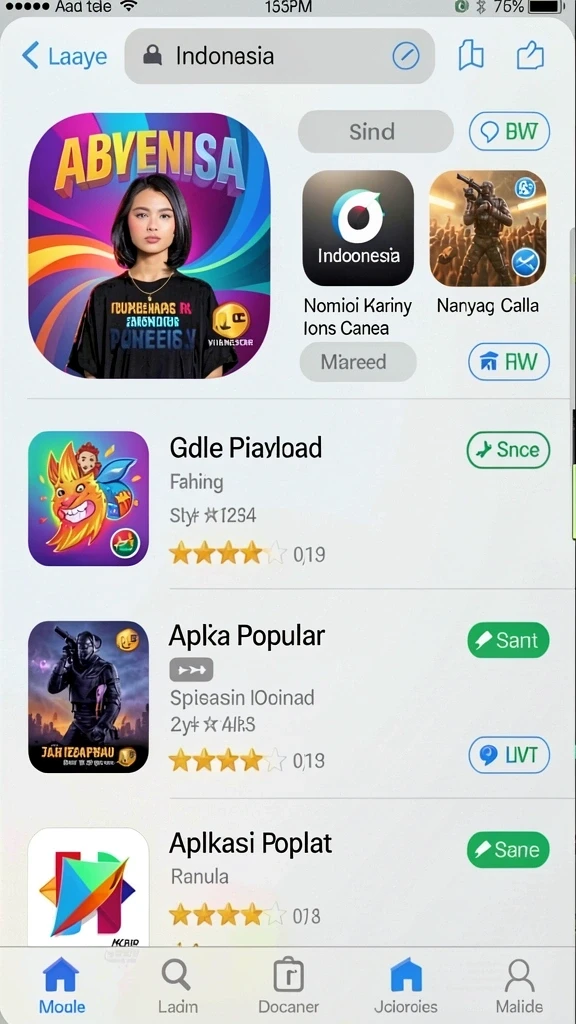Select the Mareed chip
Viewport: 576px width, 1024px height.
358,362
